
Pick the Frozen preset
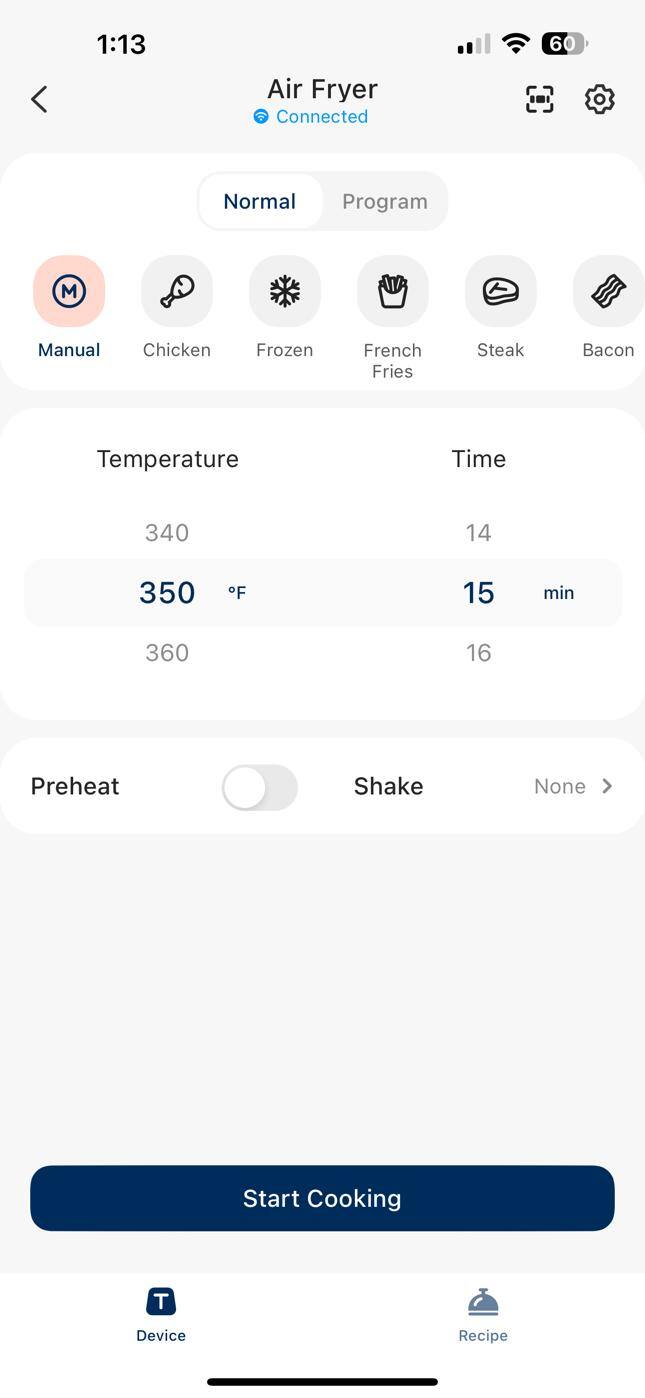(285, 291)
